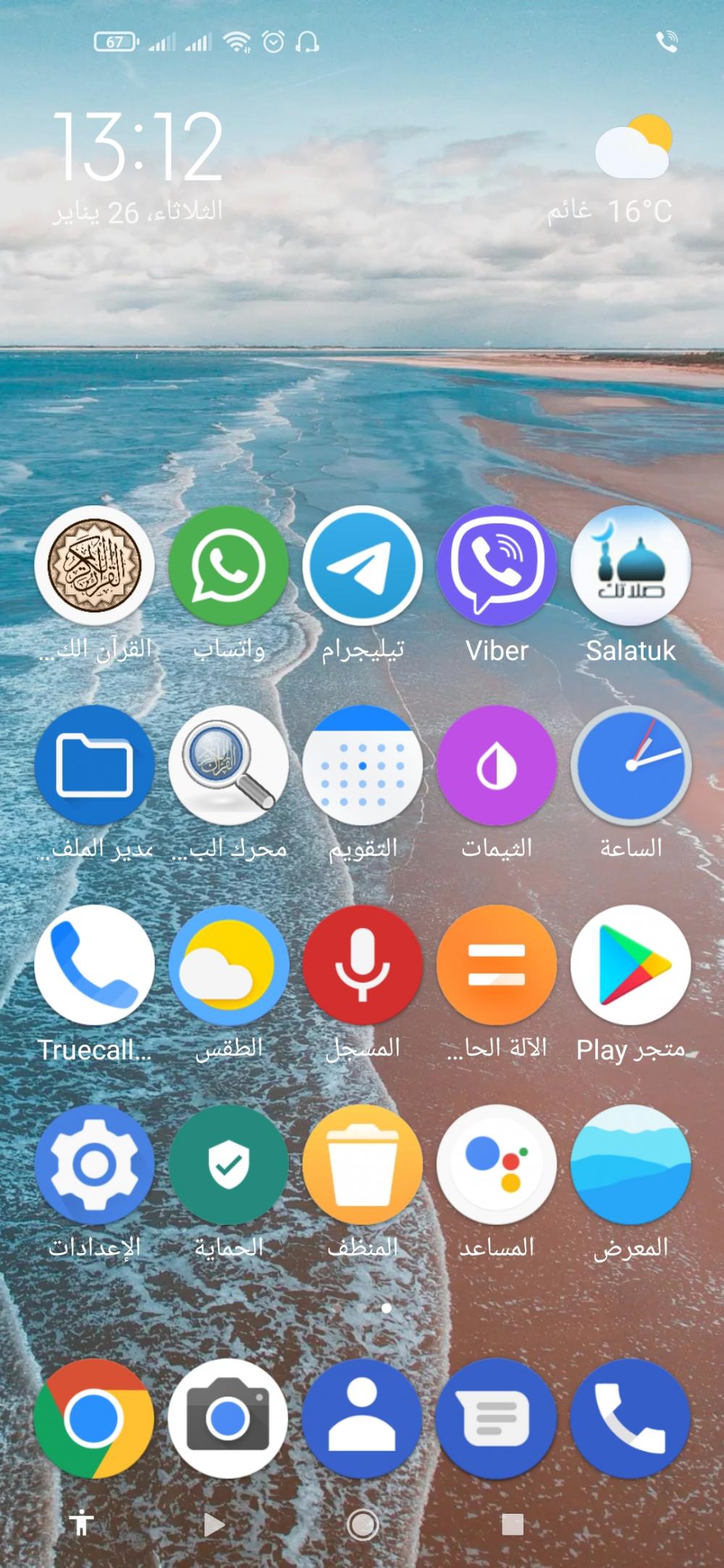Open Settings (الإعدادات)
Screen dimensions: 724x1568
pos(94,1164)
